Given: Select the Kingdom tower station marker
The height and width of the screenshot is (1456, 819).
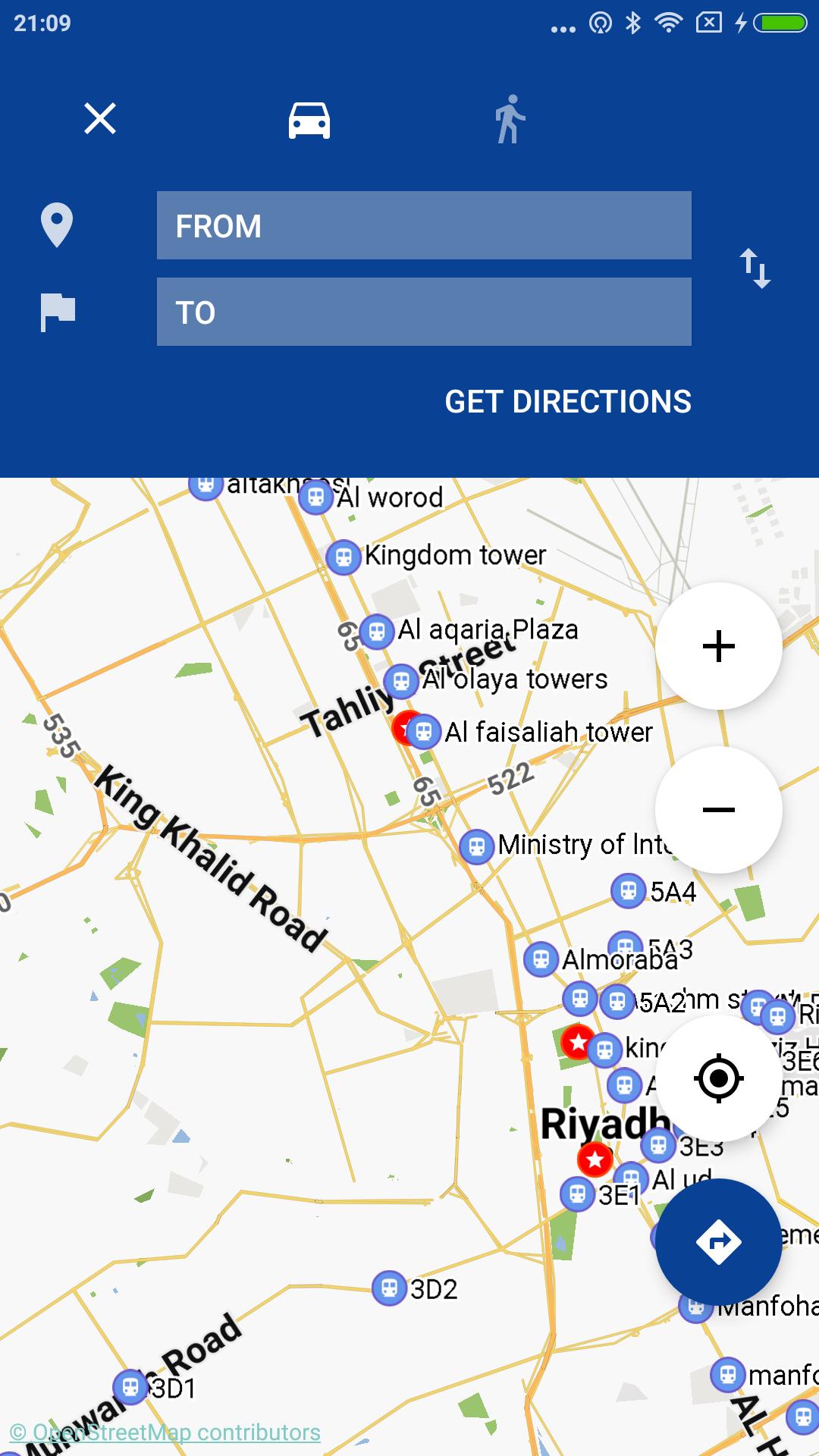Looking at the screenshot, I should point(343,554).
